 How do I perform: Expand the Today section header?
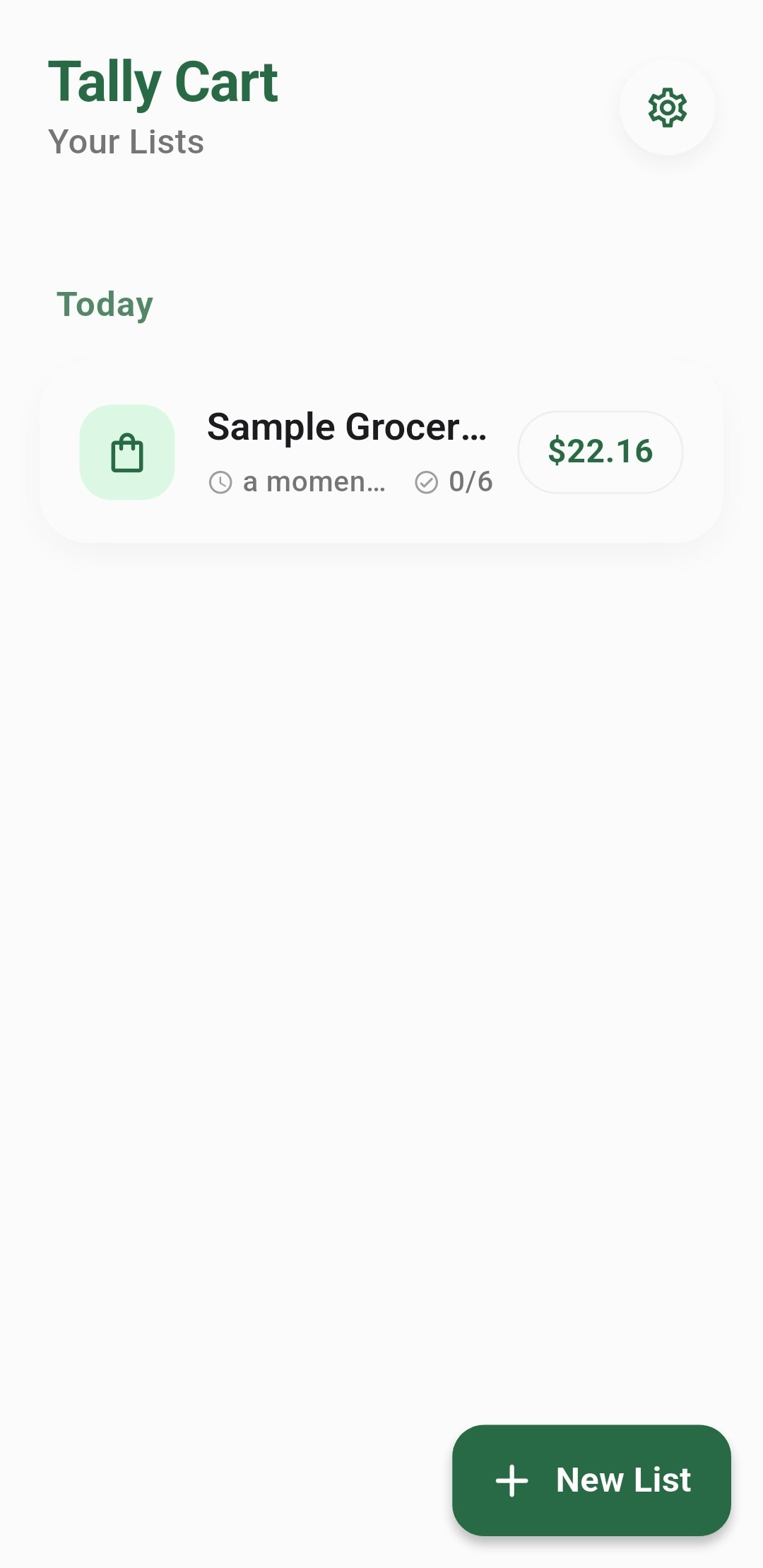click(105, 303)
